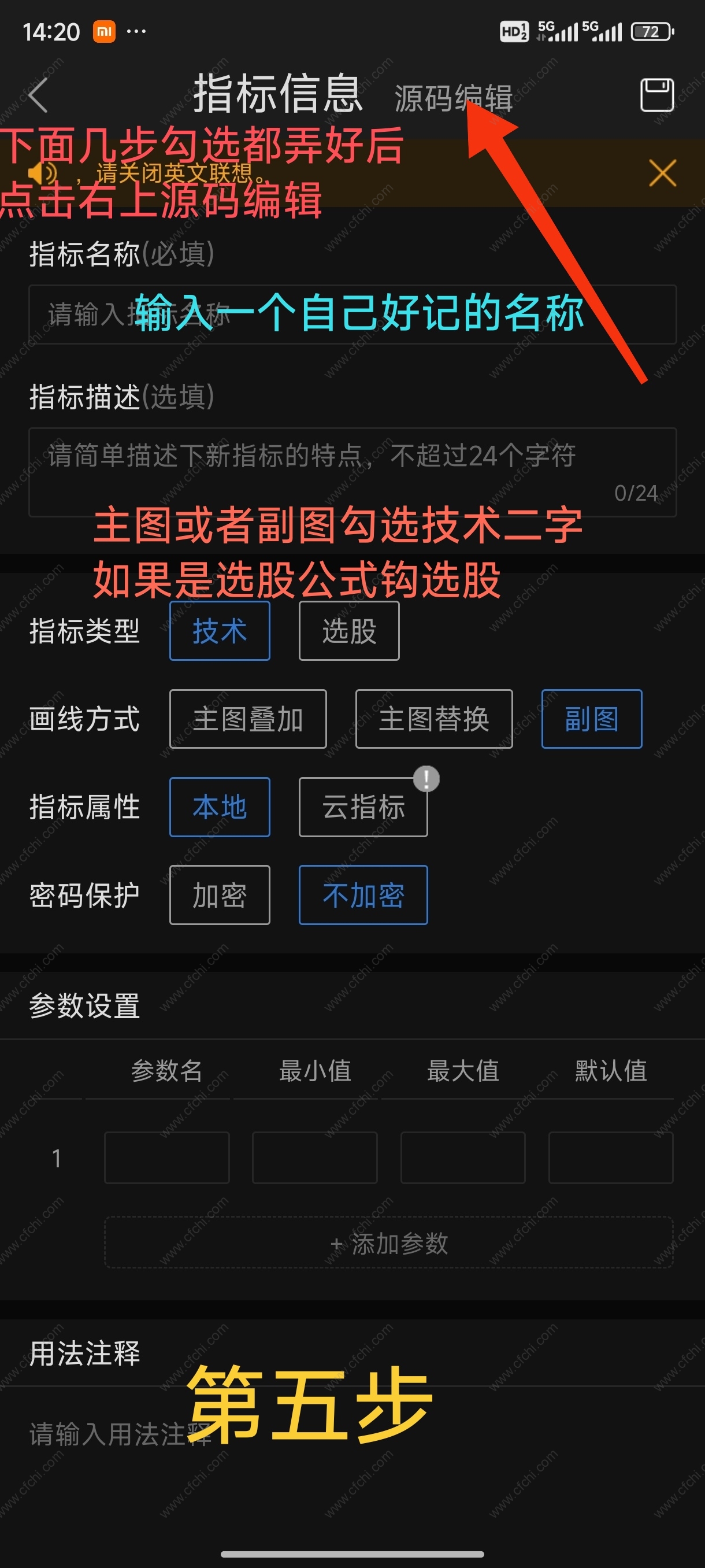
Task: Add a parameter with 添加参数
Action: [389, 1243]
